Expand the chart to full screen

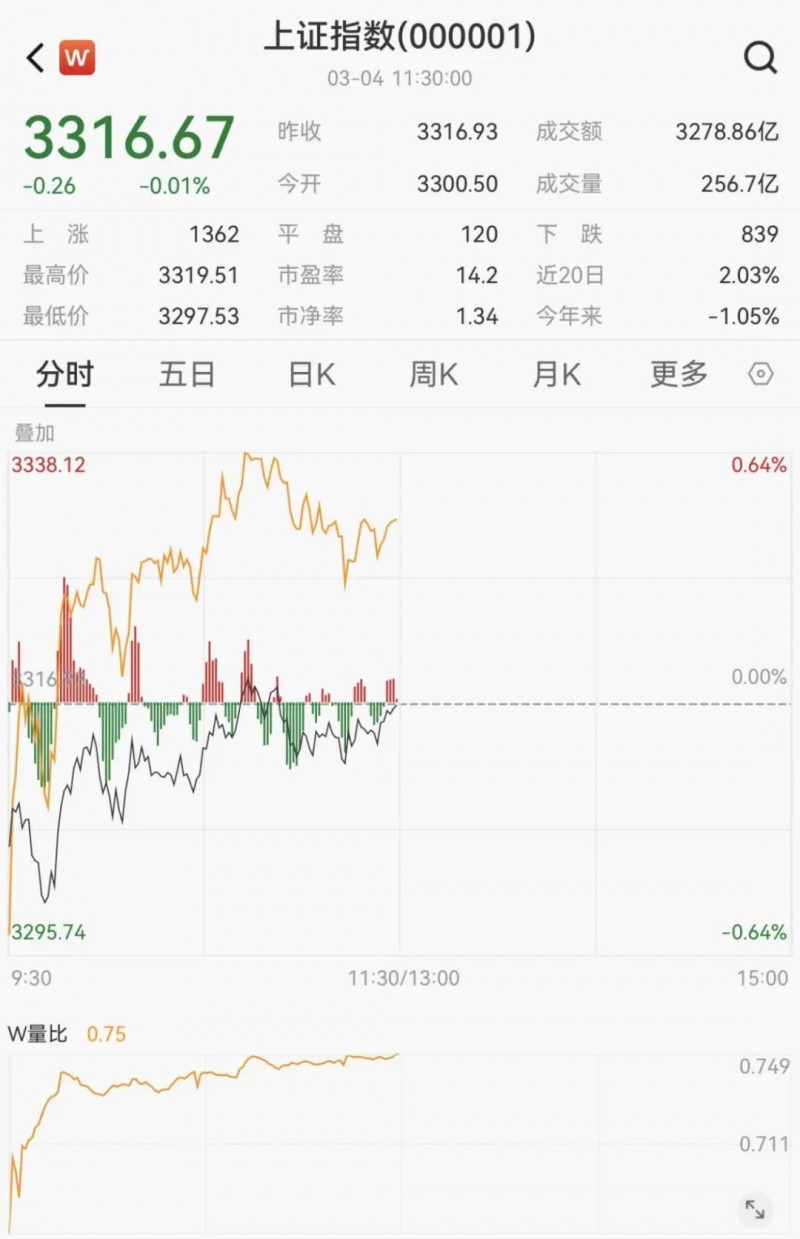(755, 1209)
